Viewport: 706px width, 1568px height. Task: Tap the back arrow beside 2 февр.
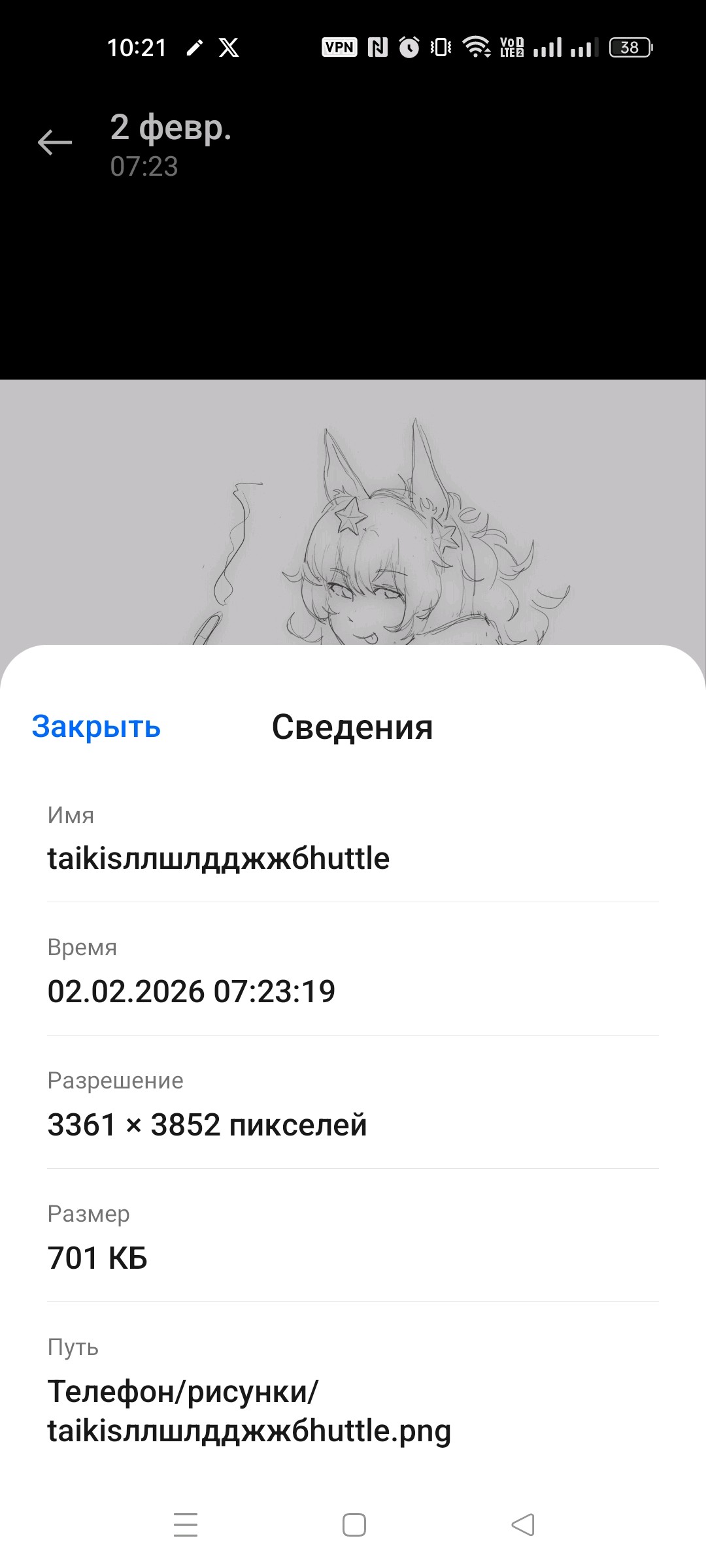tap(55, 142)
